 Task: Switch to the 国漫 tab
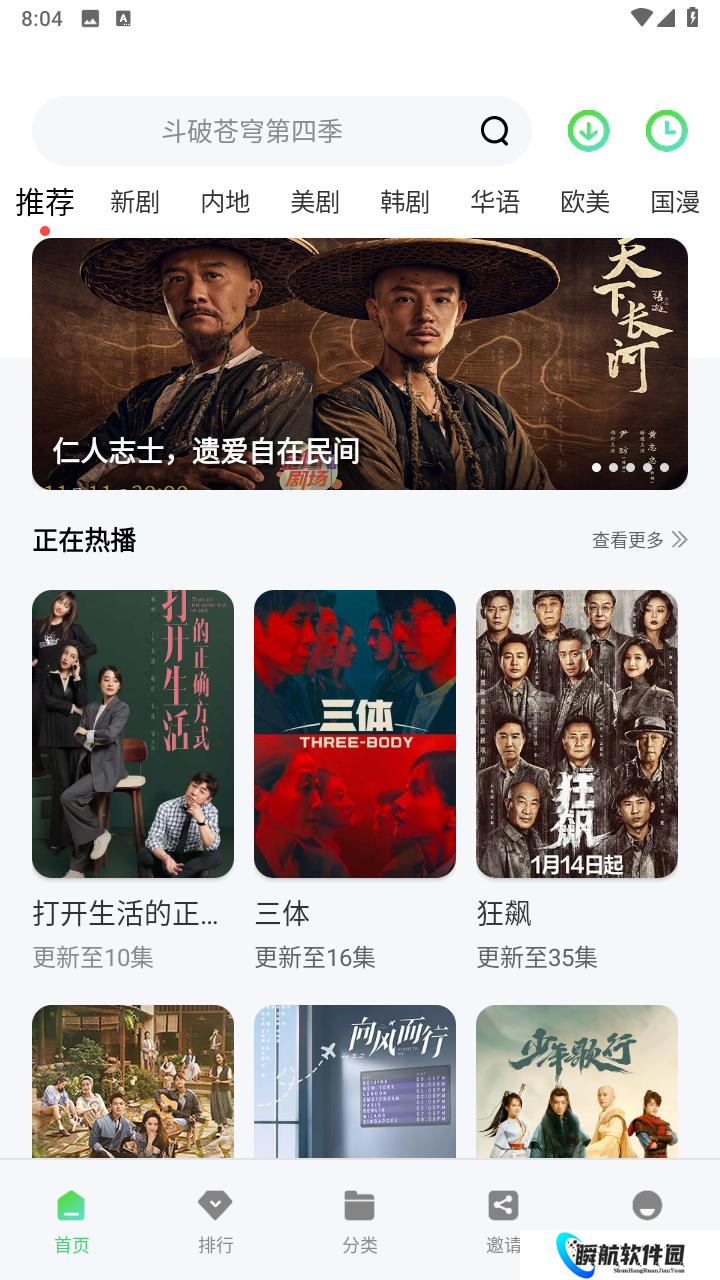(675, 202)
